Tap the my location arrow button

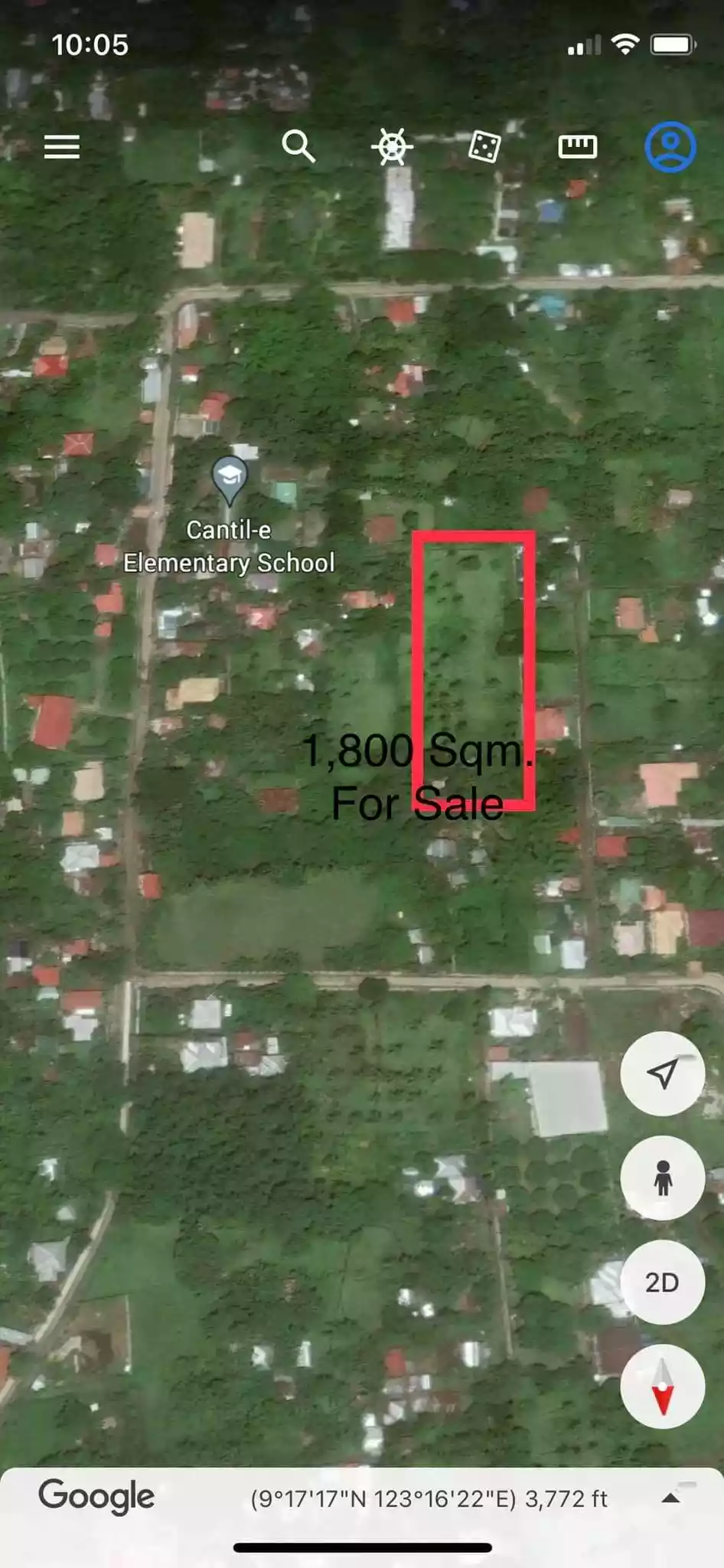click(x=661, y=1073)
